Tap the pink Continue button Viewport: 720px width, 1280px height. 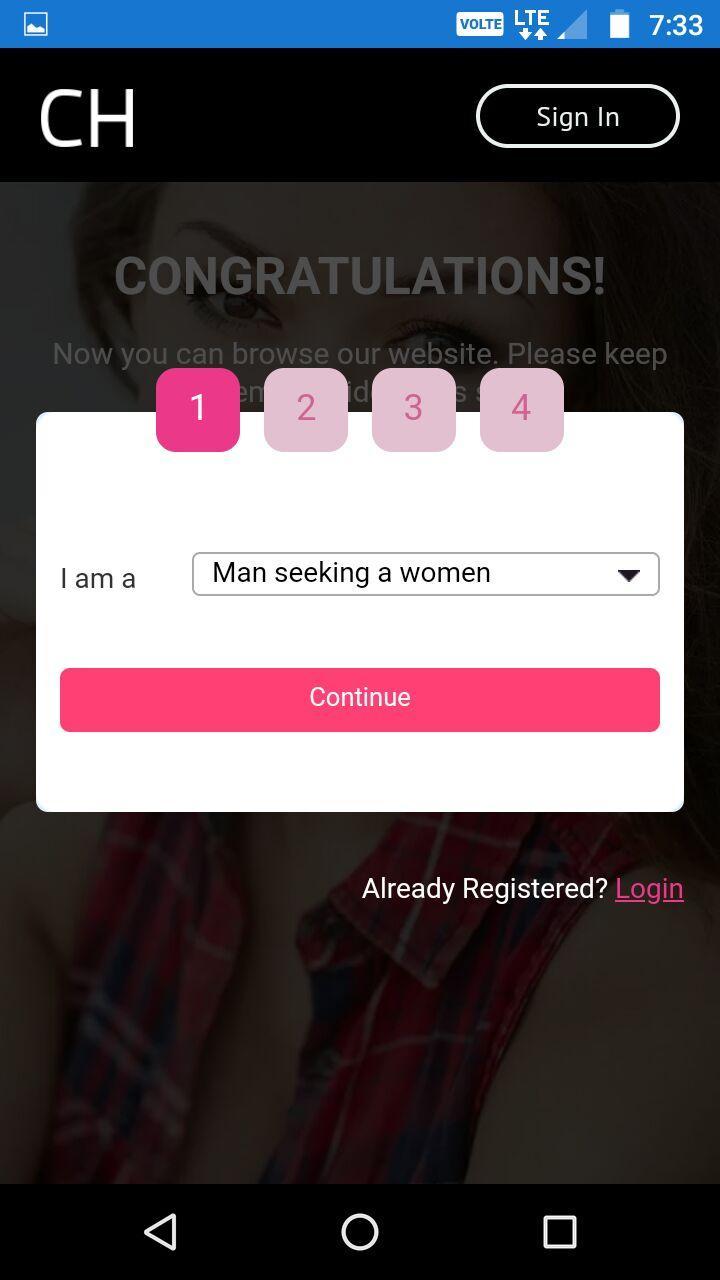(360, 699)
